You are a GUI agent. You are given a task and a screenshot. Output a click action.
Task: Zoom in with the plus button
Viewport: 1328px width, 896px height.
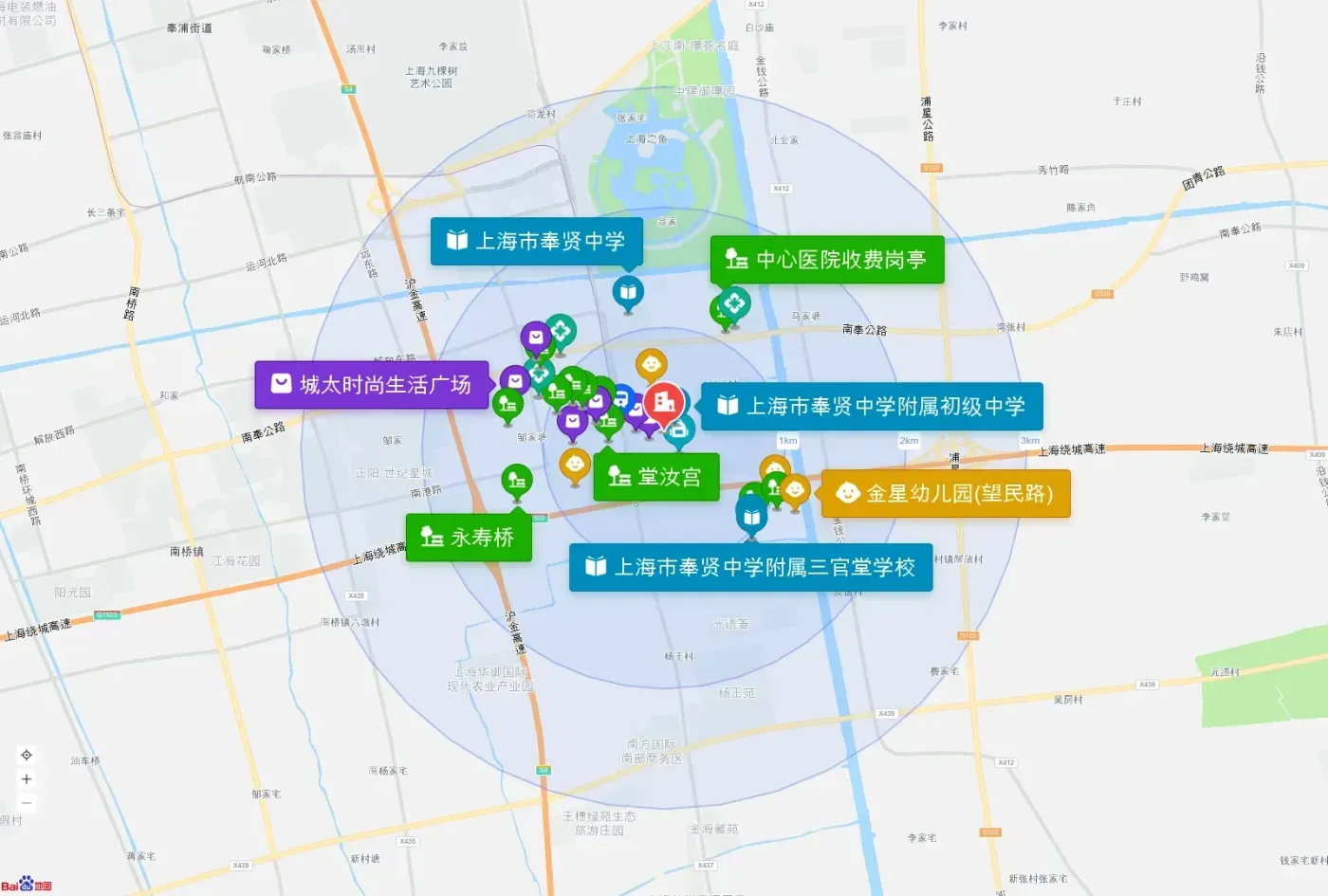click(27, 779)
